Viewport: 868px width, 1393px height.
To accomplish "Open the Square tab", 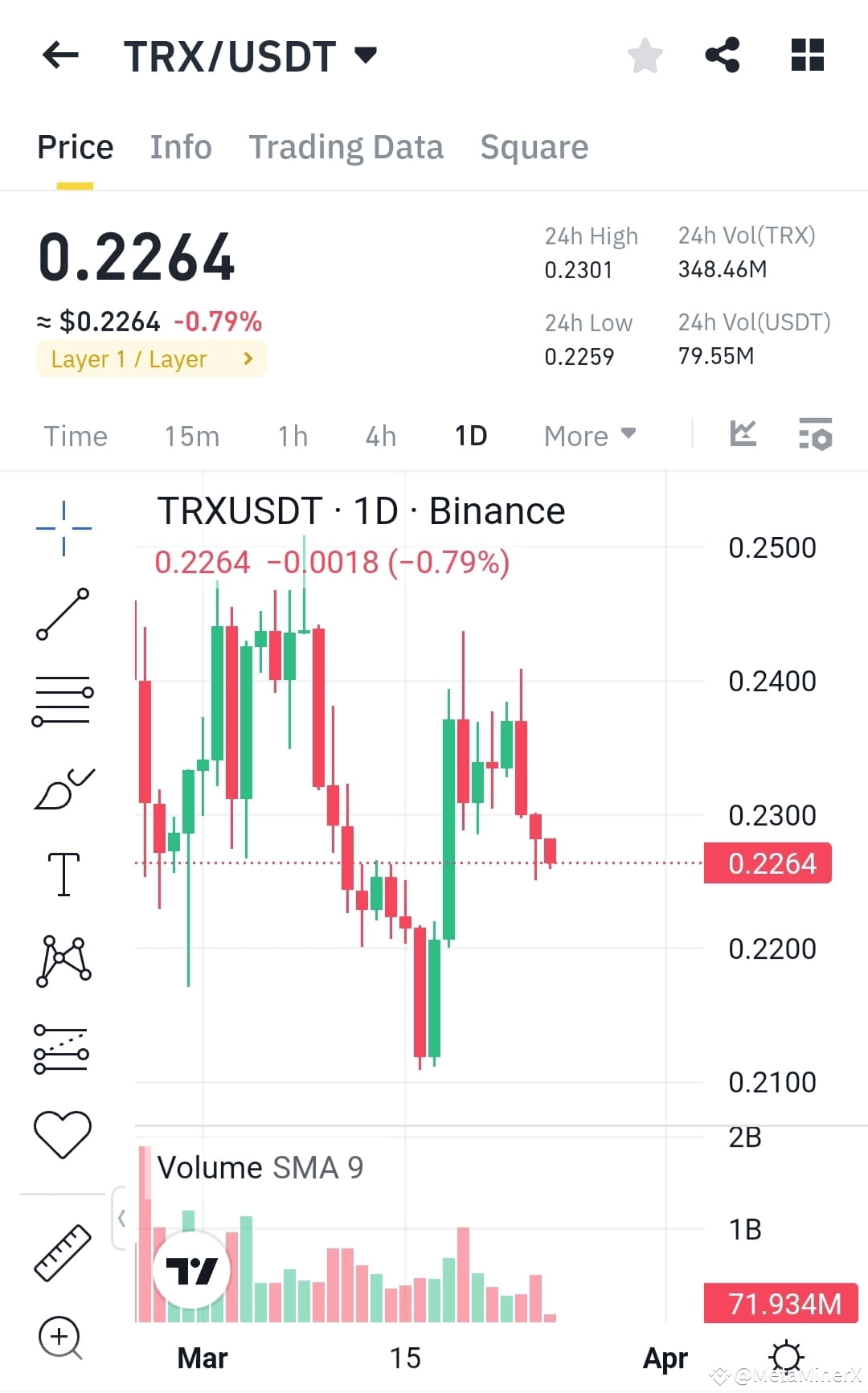I will (x=534, y=146).
